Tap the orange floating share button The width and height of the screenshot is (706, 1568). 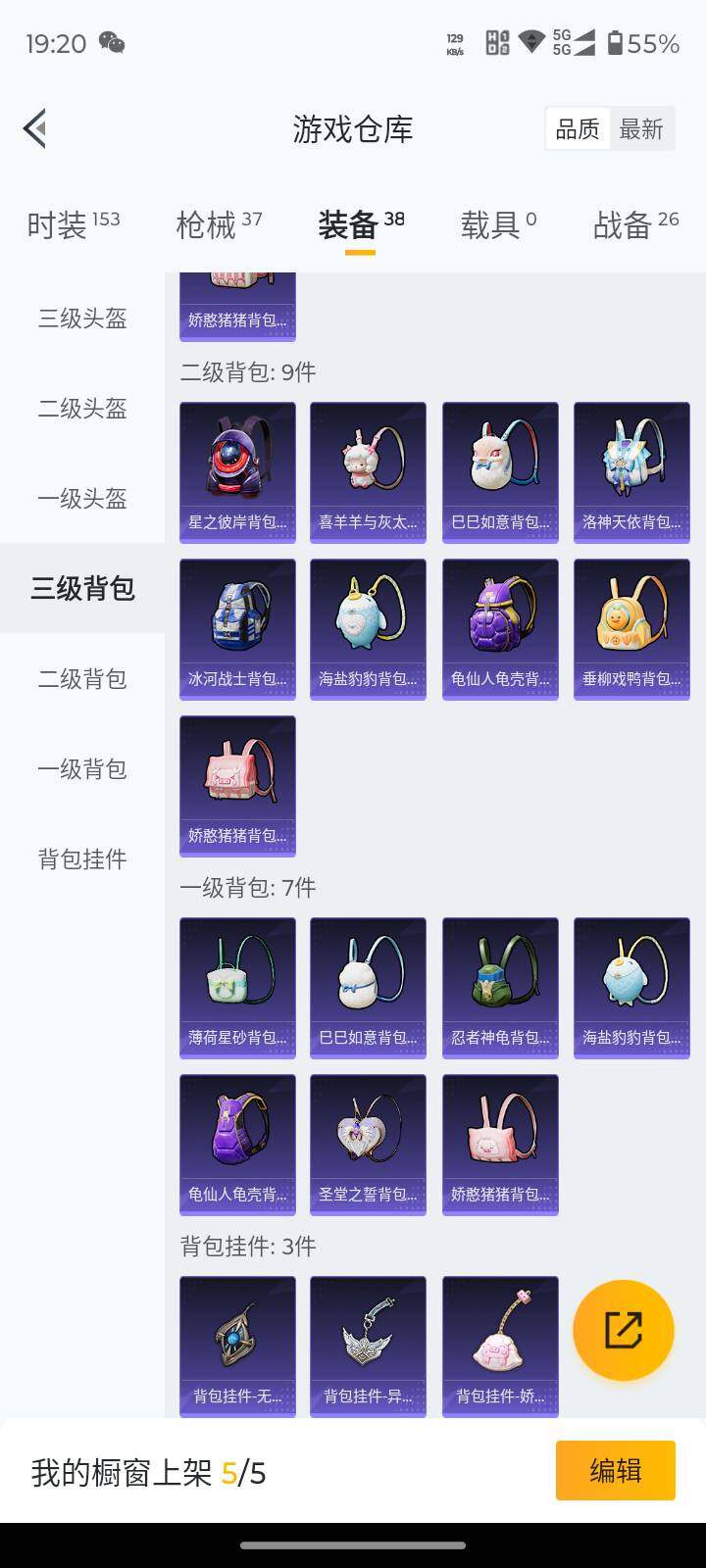pyautogui.click(x=624, y=1330)
